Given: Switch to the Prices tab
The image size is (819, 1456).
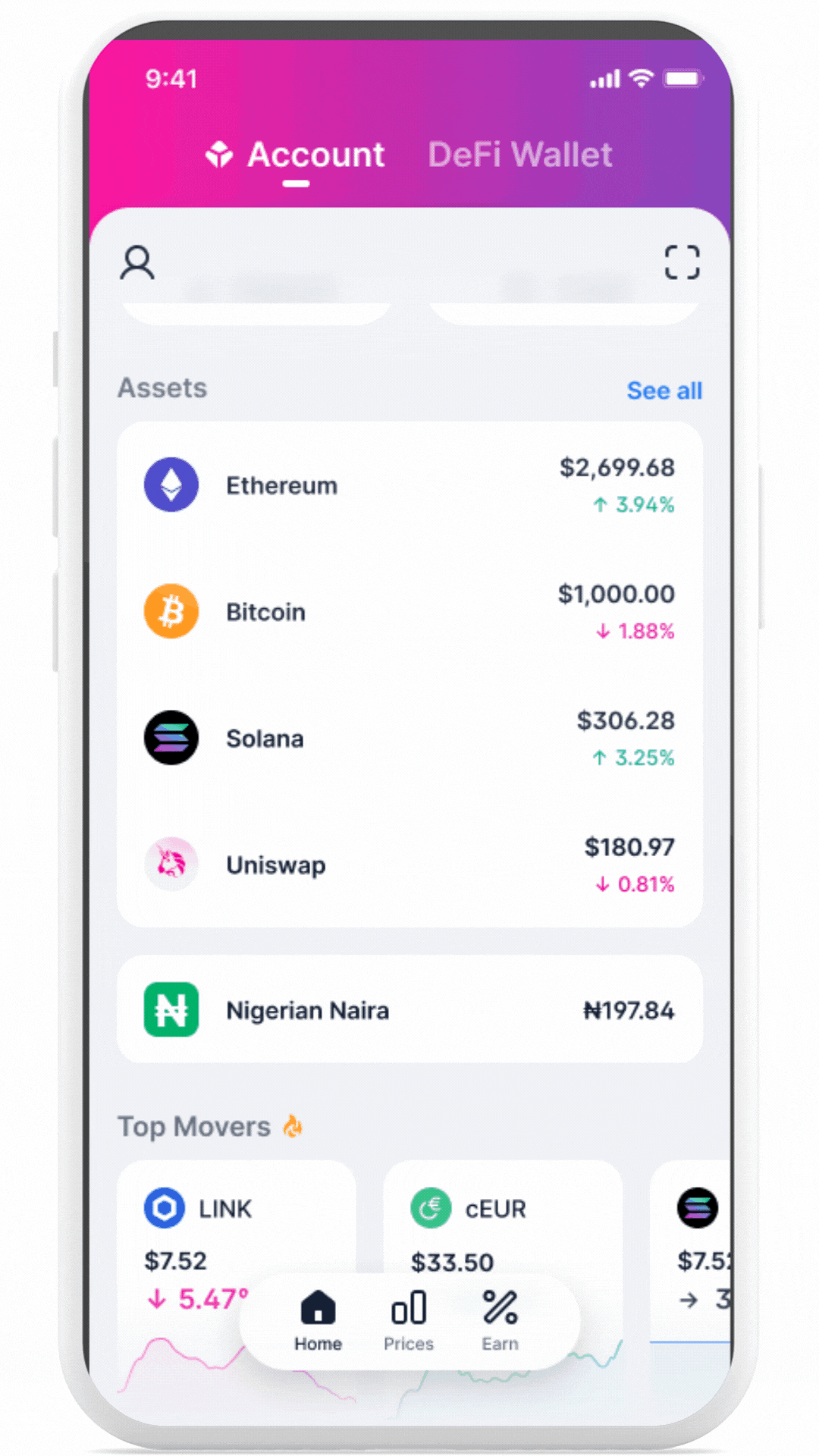Looking at the screenshot, I should [x=409, y=1321].
